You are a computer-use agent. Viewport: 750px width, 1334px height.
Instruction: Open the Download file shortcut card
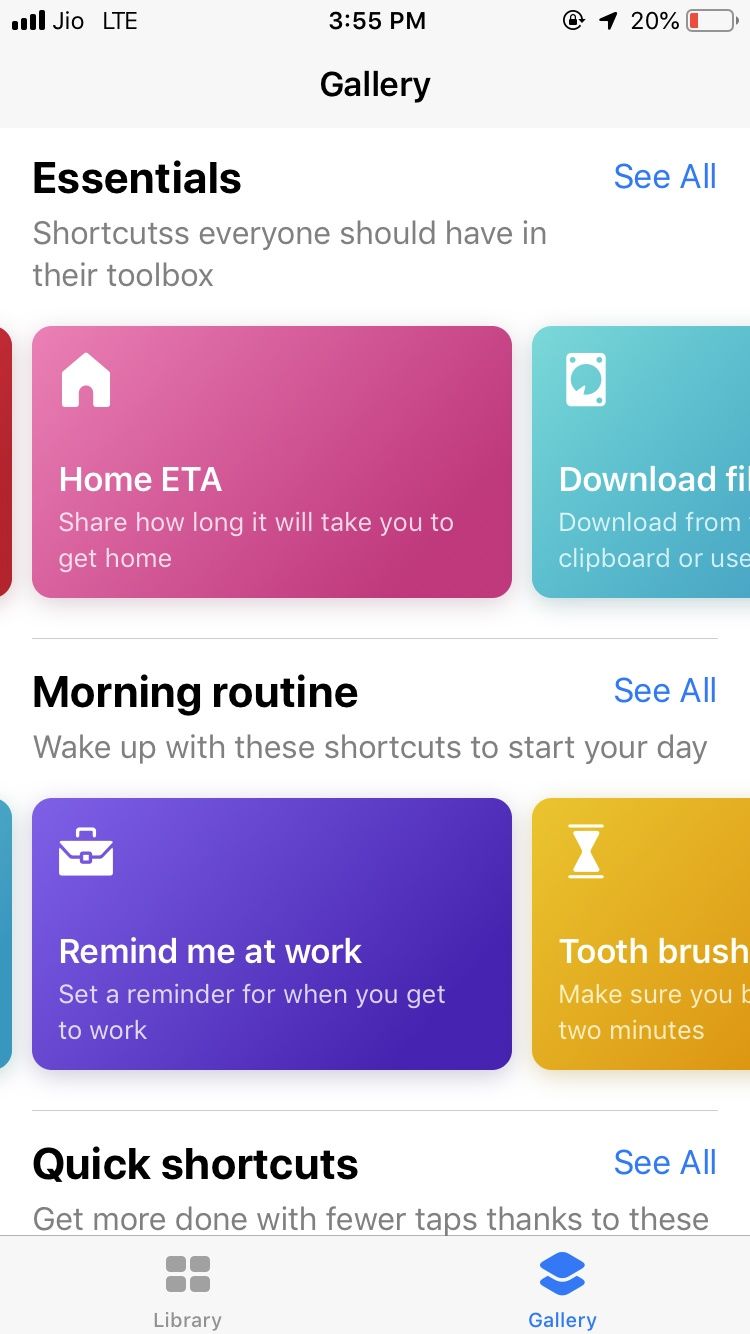coord(642,462)
